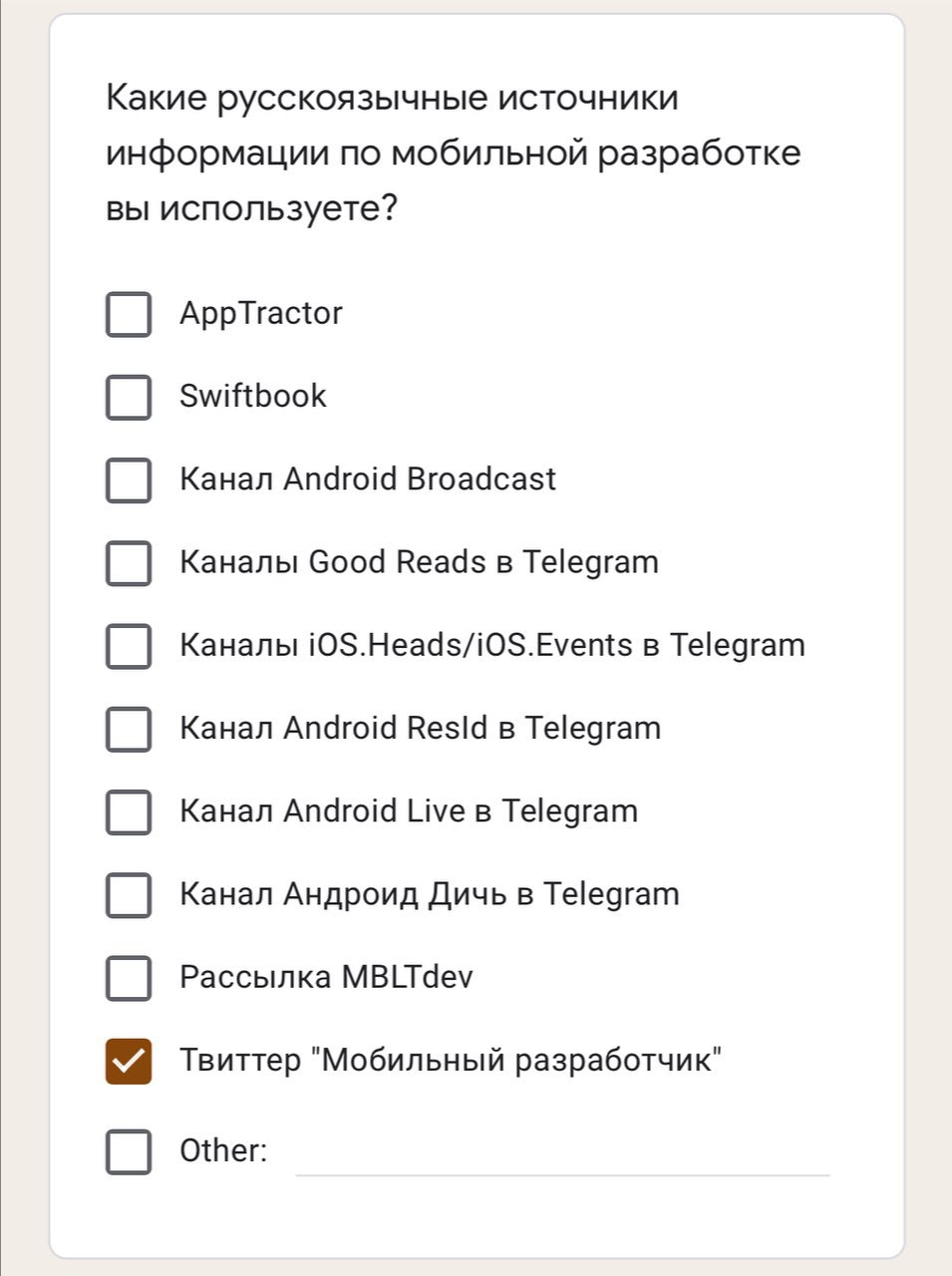Tick Канал Android ResId в Telegram

[129, 729]
